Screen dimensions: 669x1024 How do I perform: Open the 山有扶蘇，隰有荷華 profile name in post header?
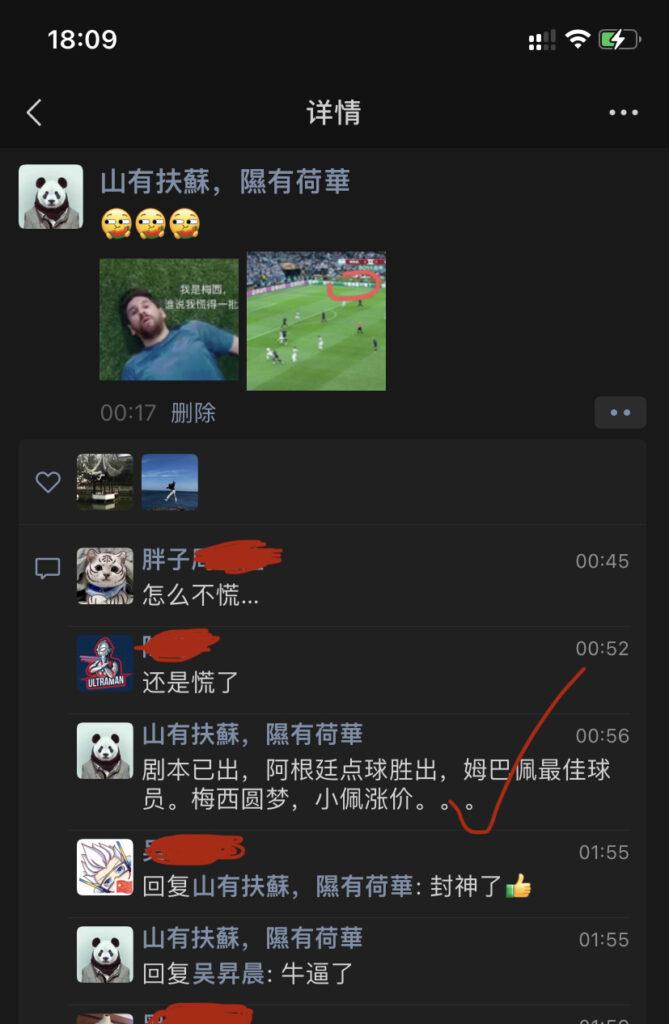[x=225, y=181]
